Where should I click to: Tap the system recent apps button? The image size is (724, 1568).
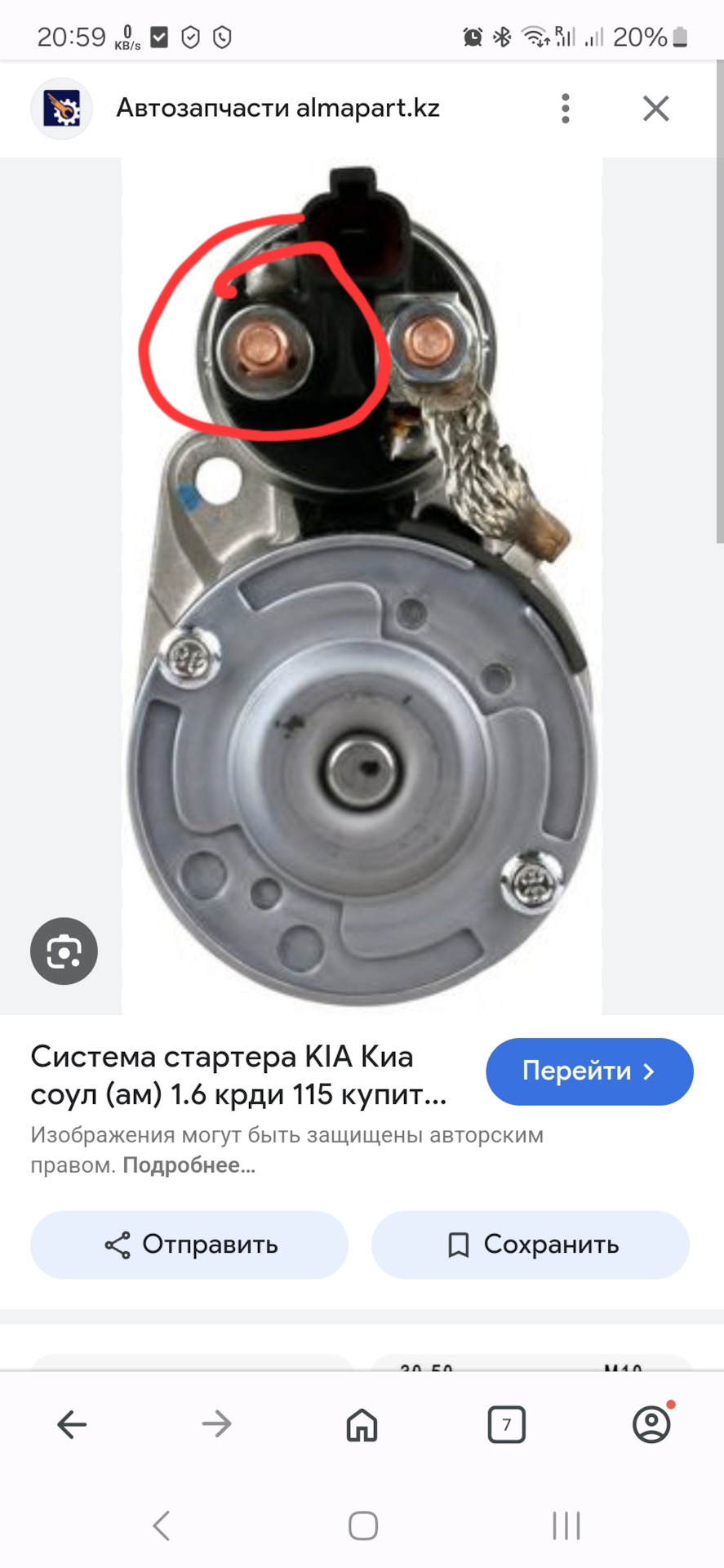coord(566,1525)
